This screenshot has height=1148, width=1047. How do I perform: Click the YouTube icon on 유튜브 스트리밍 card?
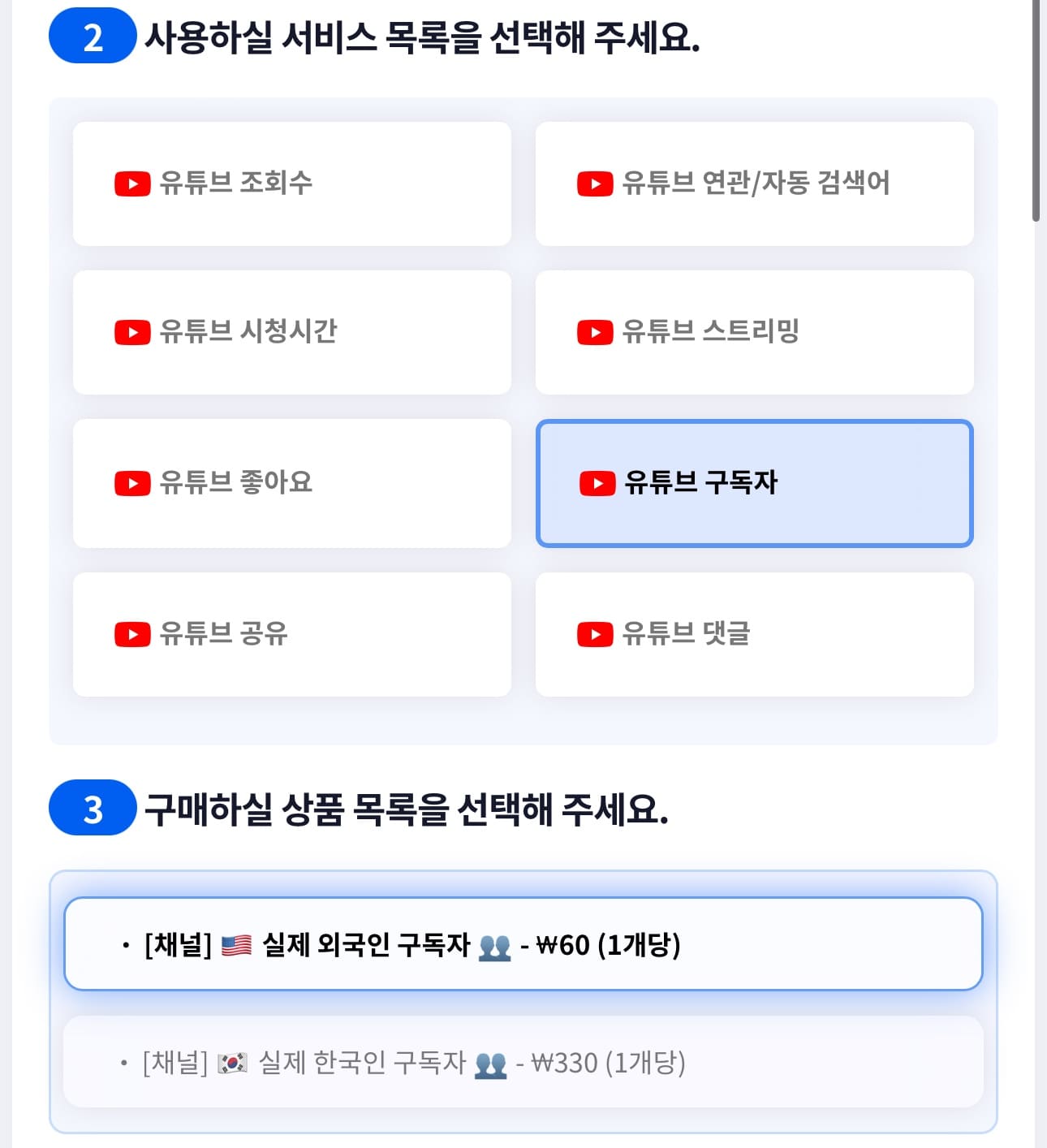click(595, 332)
